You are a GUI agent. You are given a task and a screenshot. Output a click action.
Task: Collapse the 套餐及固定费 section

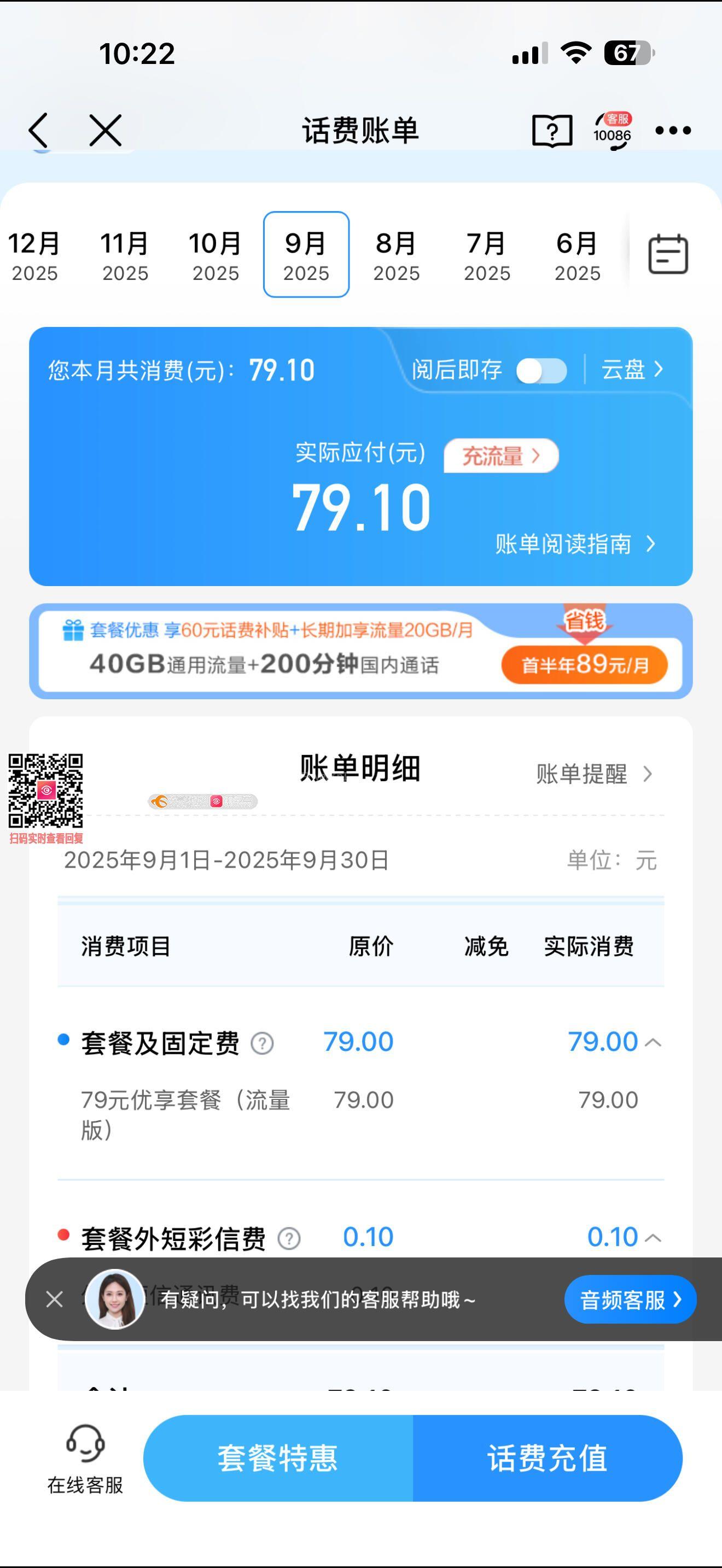tap(653, 1043)
